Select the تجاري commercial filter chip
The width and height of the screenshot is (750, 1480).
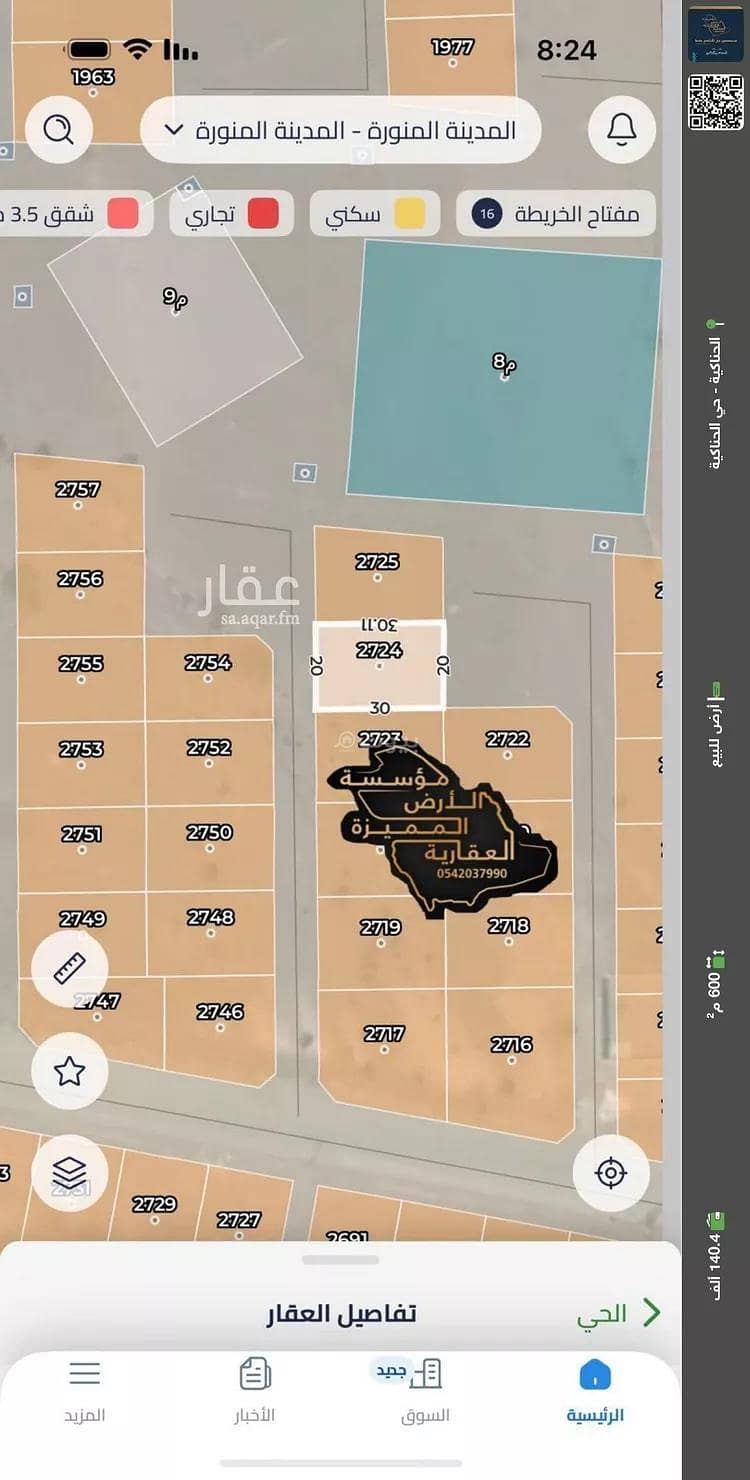point(231,214)
